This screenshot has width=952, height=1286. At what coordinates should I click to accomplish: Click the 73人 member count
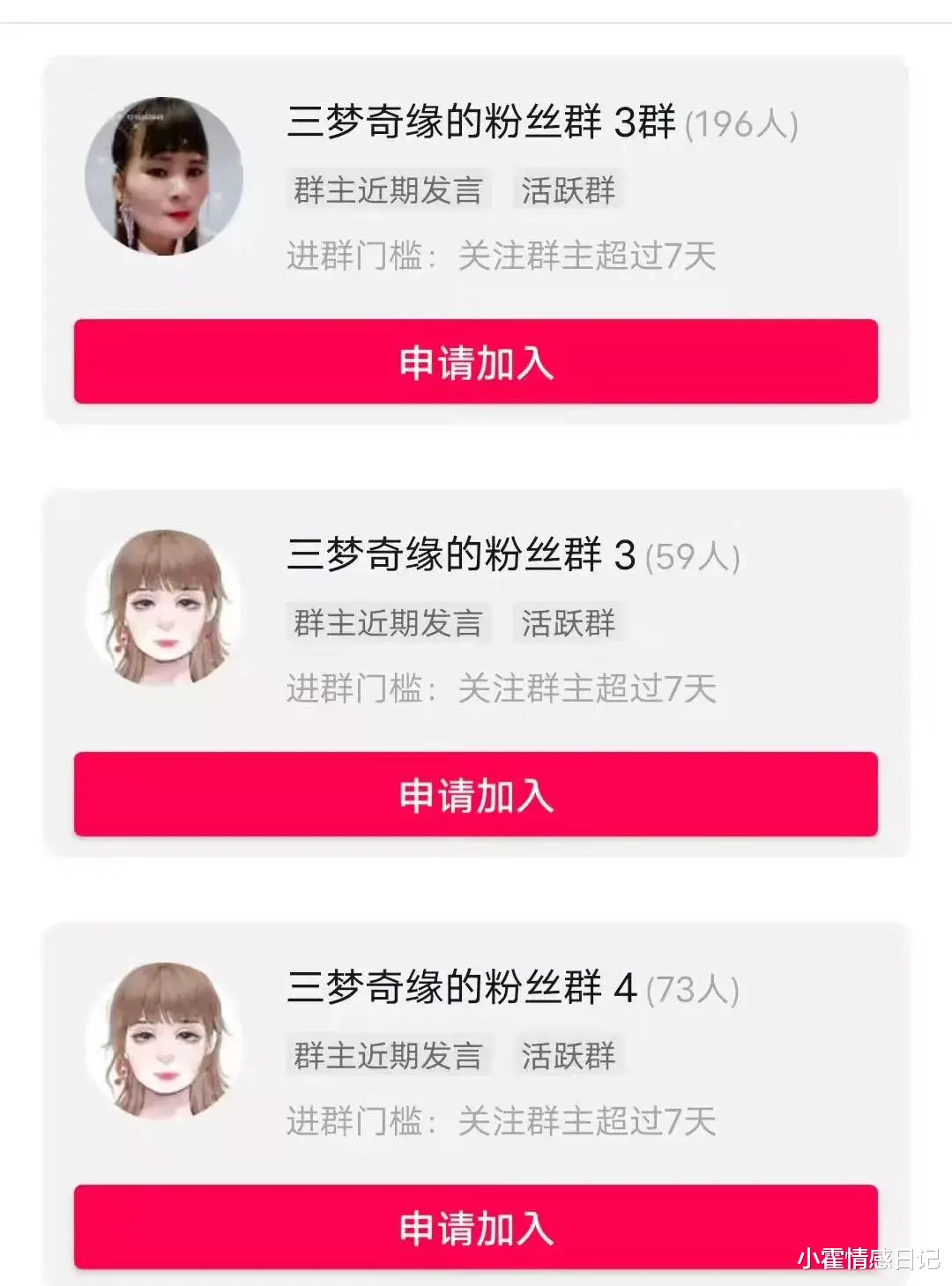695,988
